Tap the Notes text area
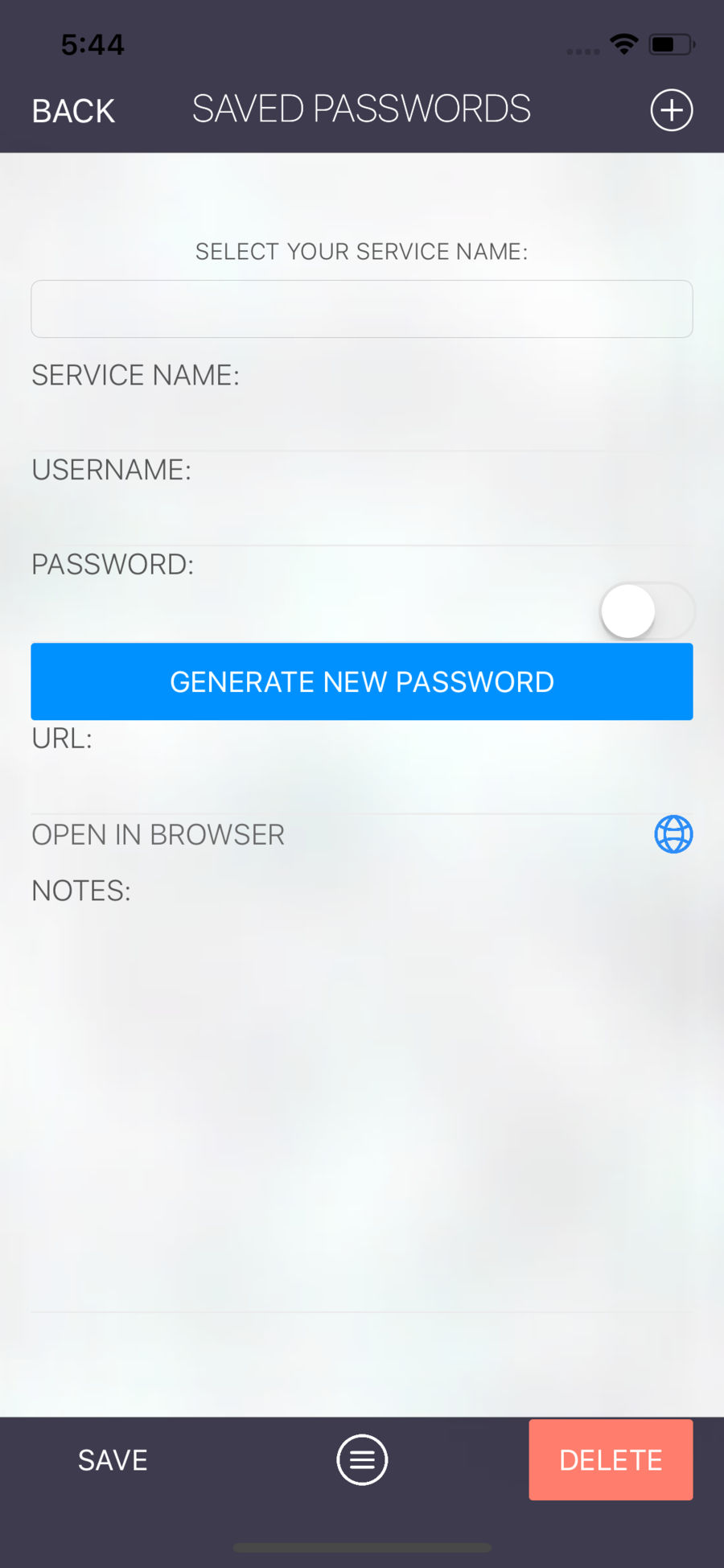Screen dimensions: 724x1568 click(362, 1110)
